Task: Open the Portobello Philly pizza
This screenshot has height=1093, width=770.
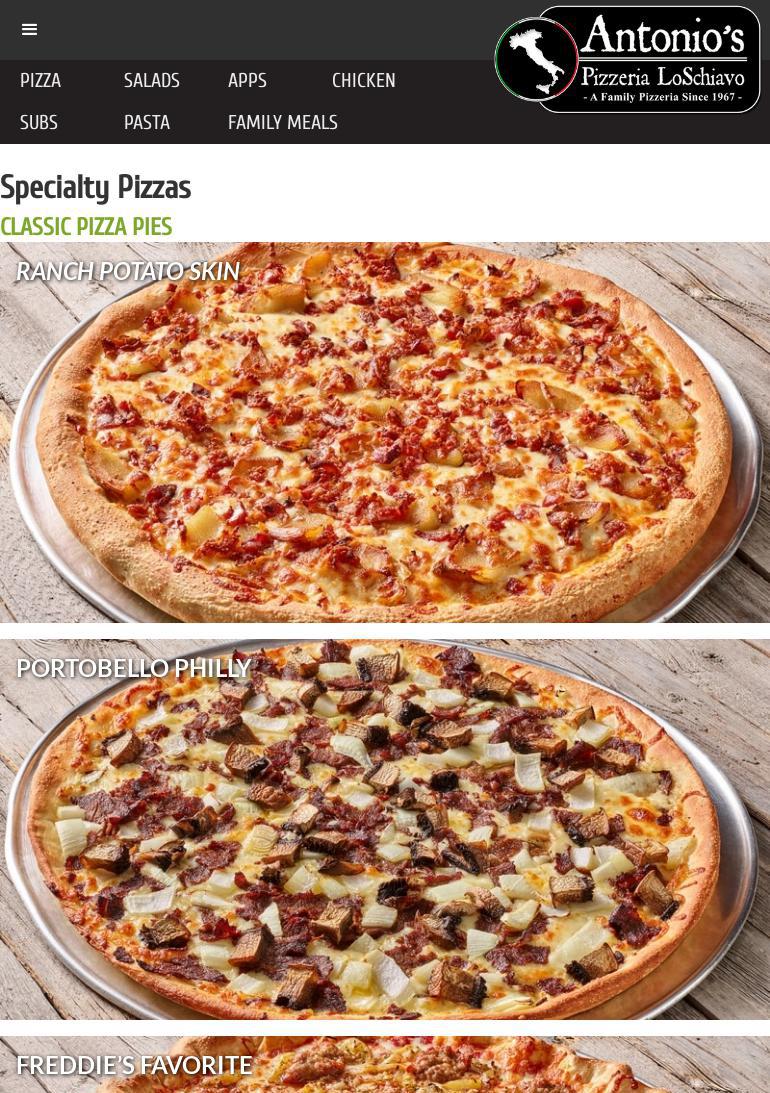Action: [x=385, y=829]
